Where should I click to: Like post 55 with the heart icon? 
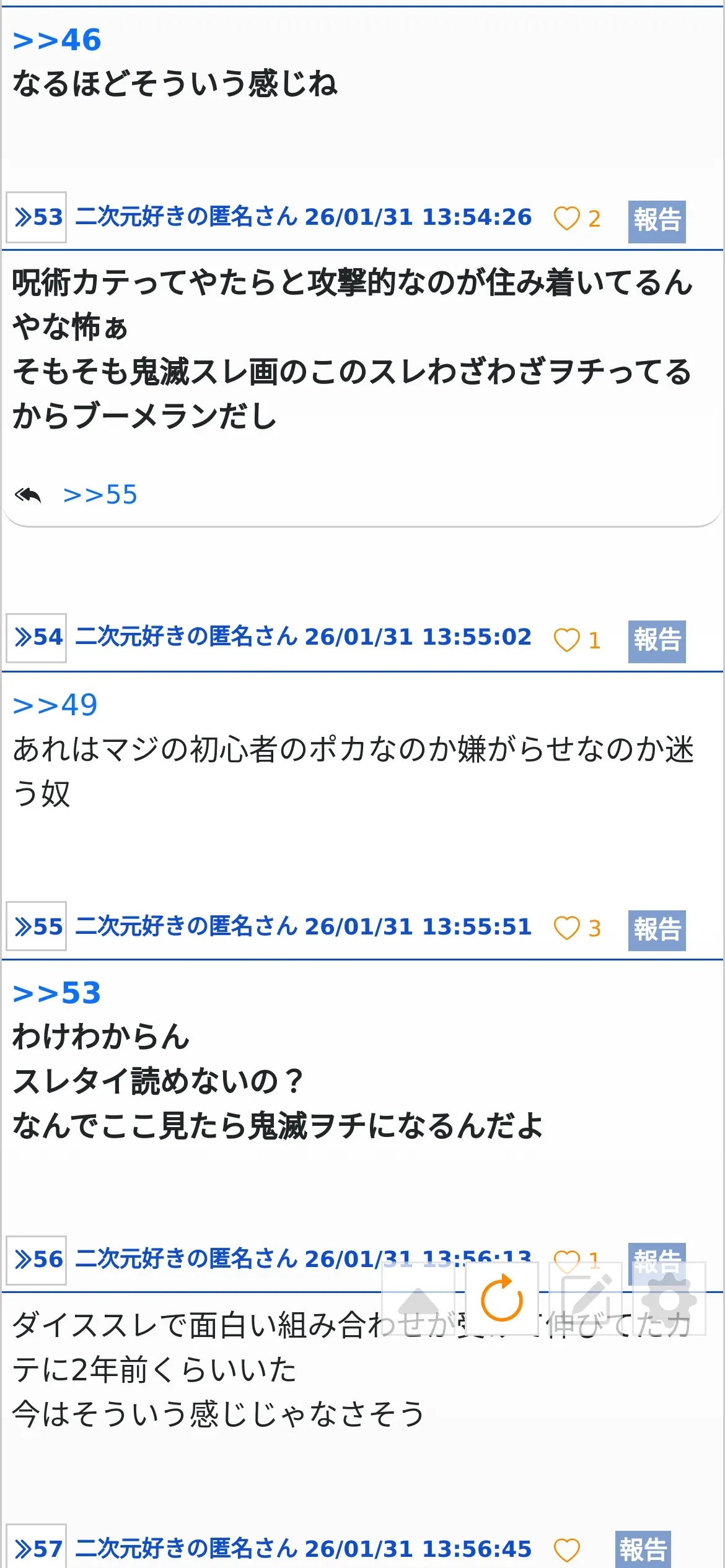(x=566, y=928)
